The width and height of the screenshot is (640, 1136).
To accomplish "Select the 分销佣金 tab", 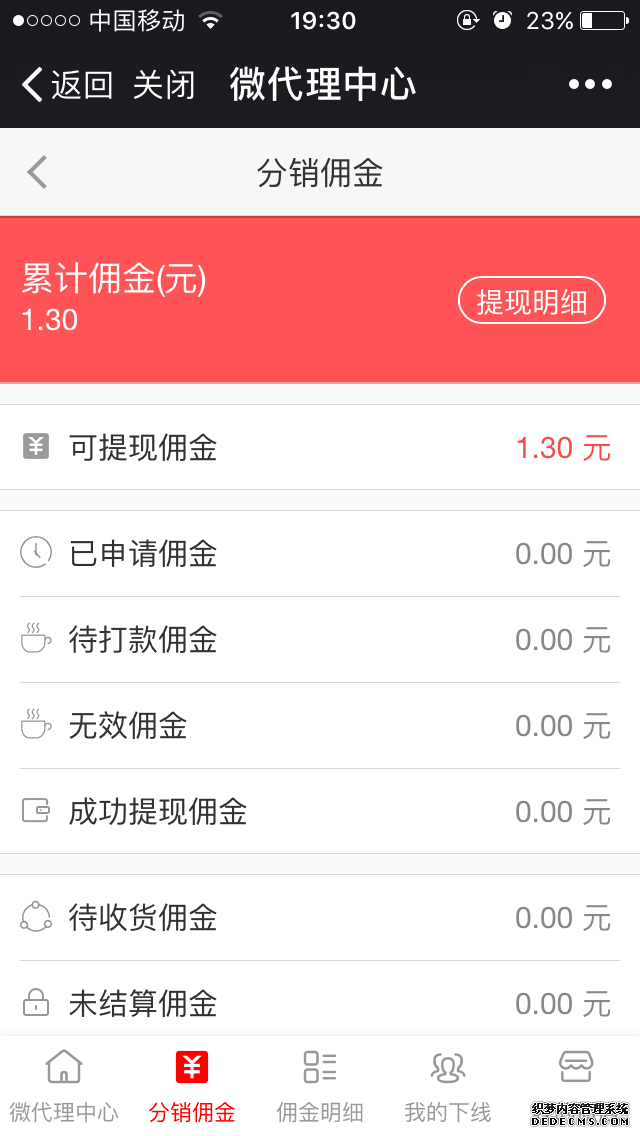I will point(192,1086).
